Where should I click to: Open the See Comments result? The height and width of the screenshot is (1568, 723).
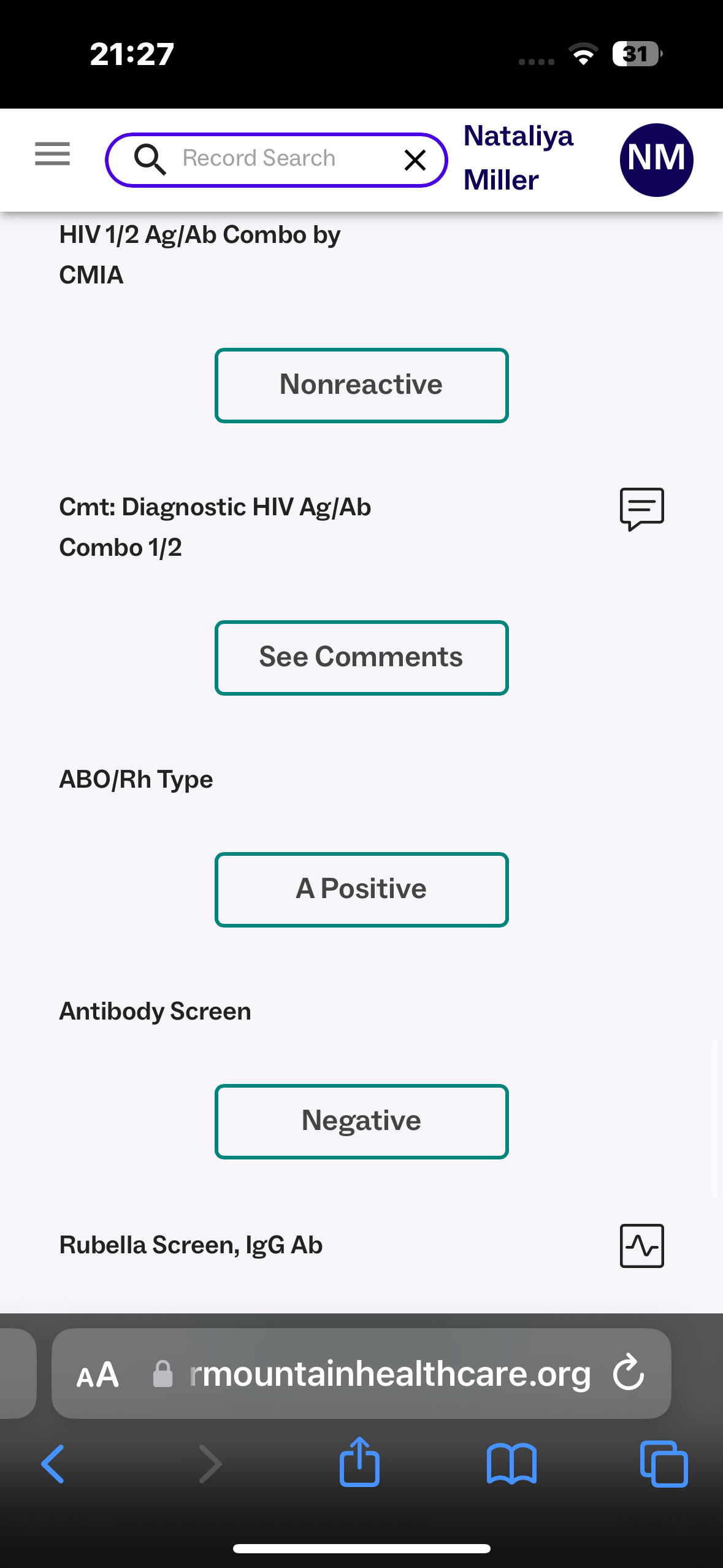(x=361, y=658)
